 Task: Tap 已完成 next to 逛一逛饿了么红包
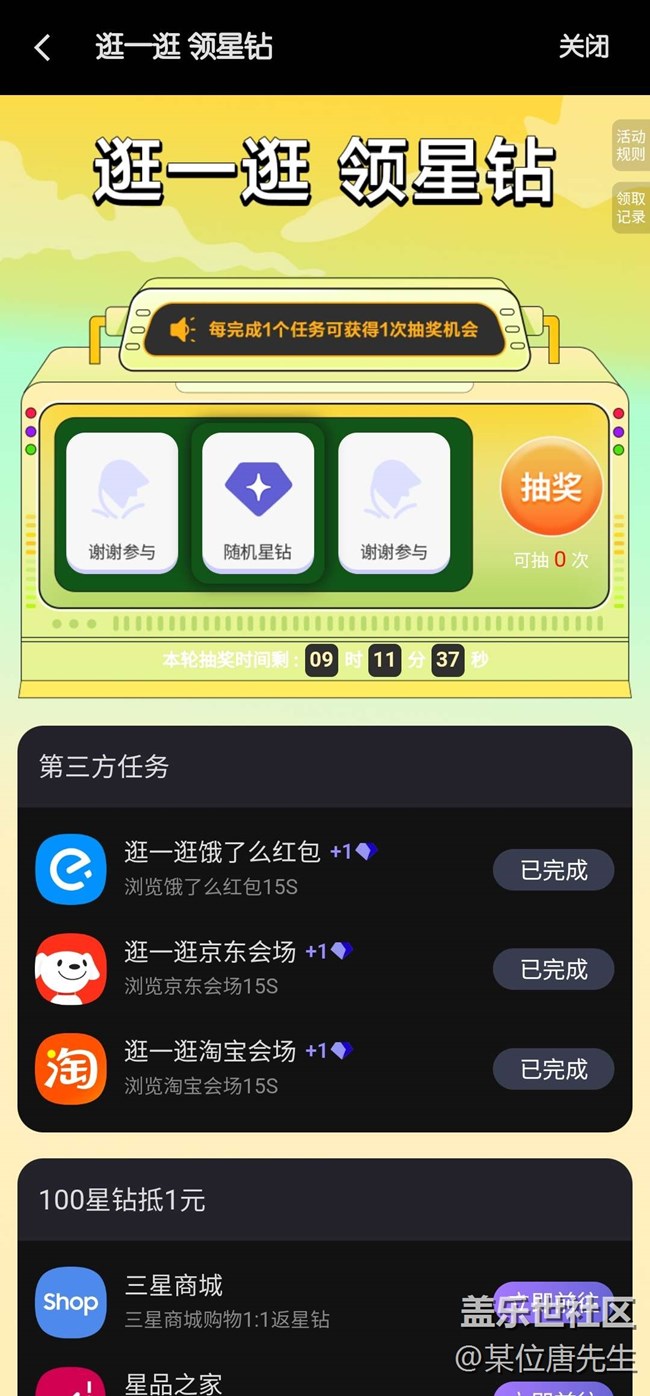[x=553, y=870]
